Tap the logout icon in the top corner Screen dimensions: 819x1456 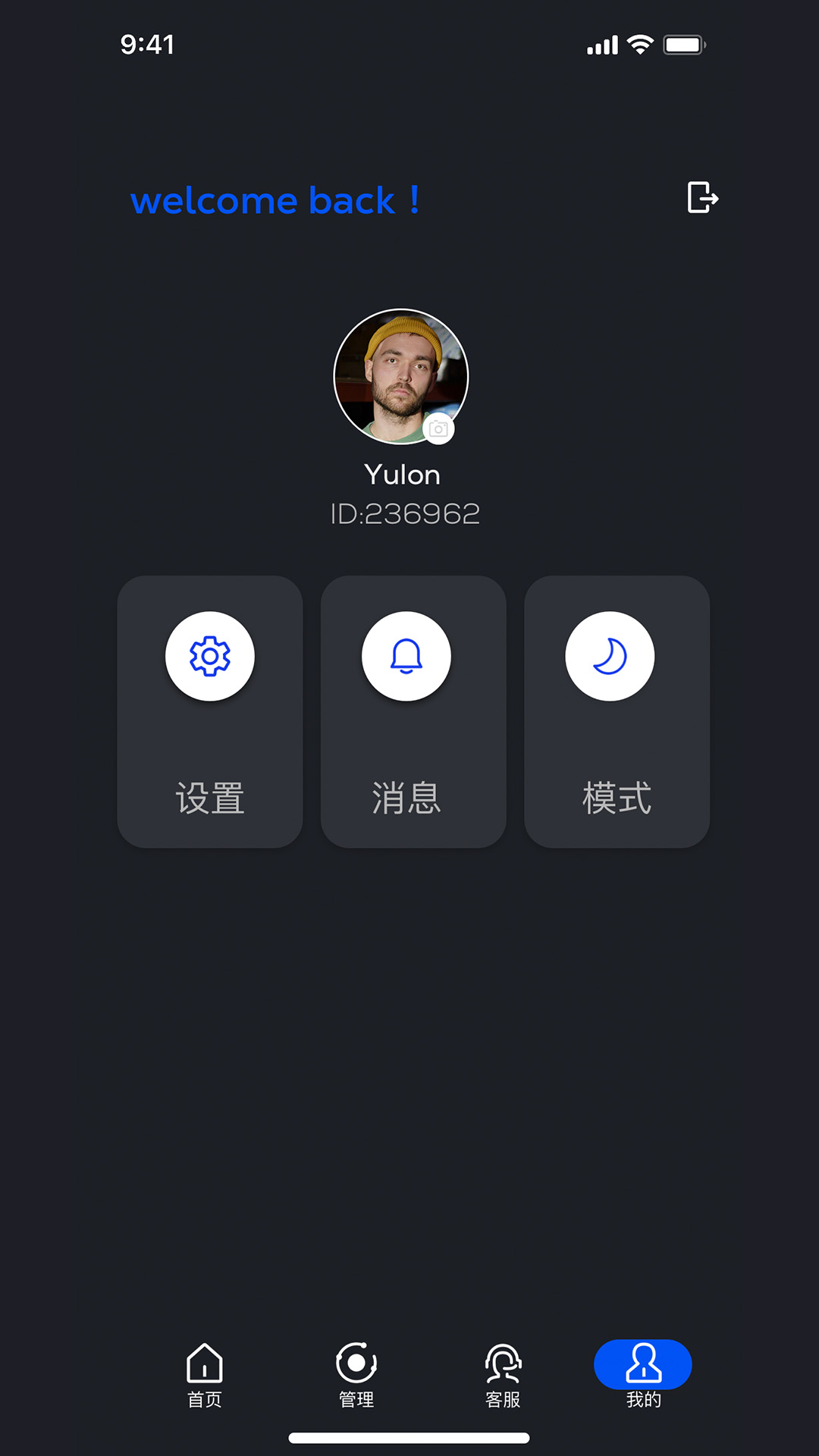(701, 199)
